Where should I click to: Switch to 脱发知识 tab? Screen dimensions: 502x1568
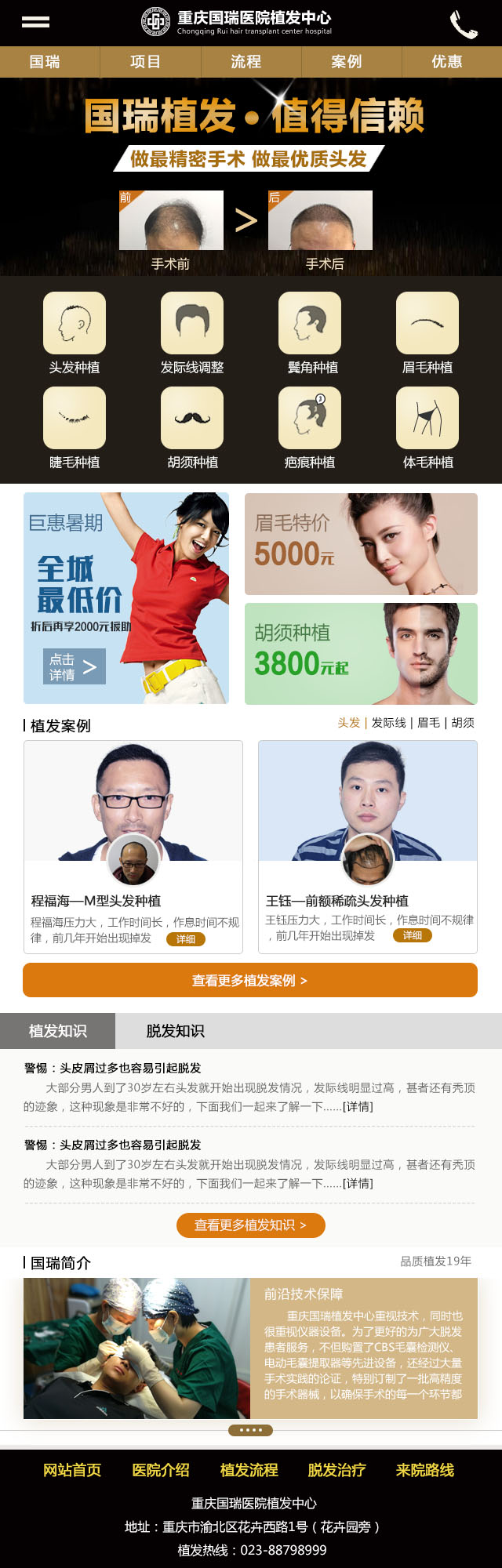(x=175, y=1031)
